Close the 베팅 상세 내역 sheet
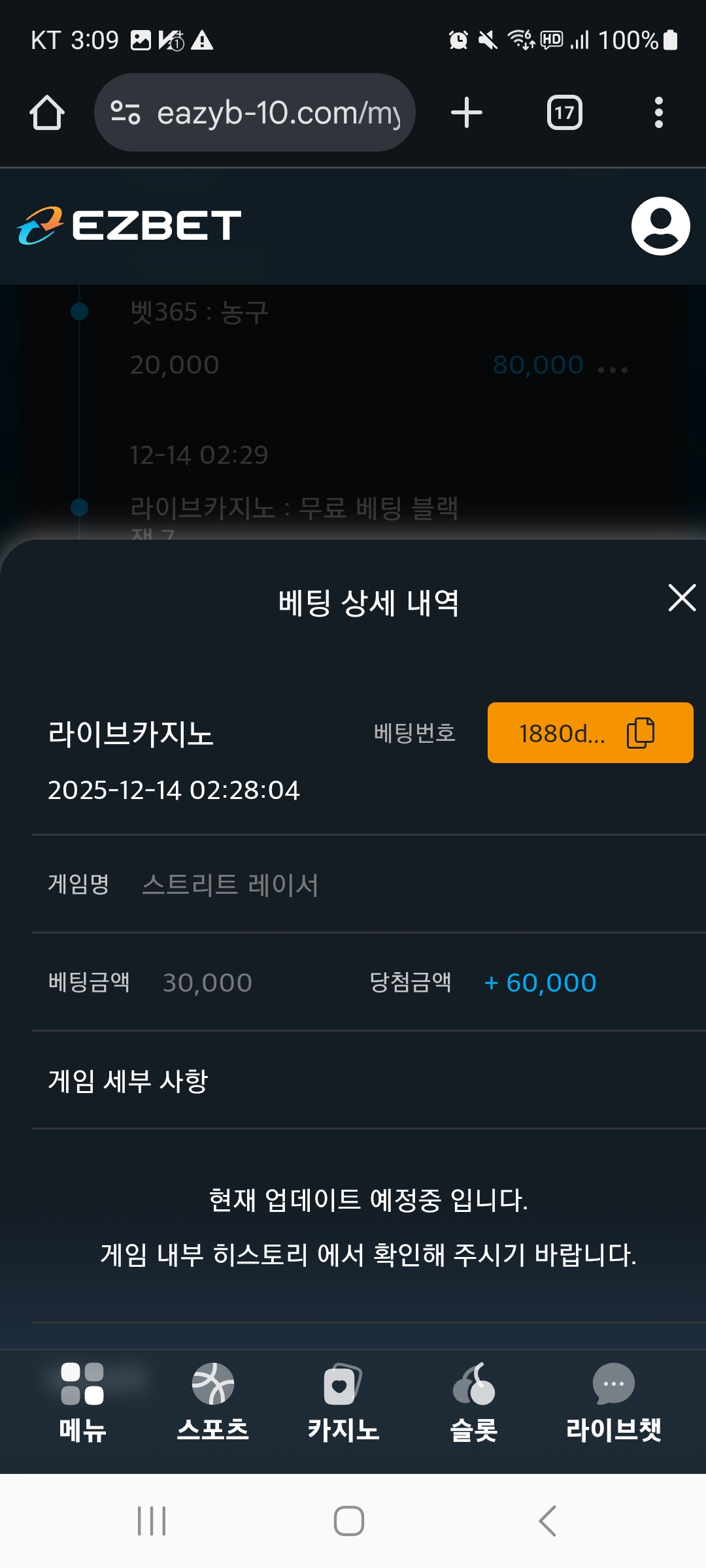The image size is (706, 1568). coord(682,598)
